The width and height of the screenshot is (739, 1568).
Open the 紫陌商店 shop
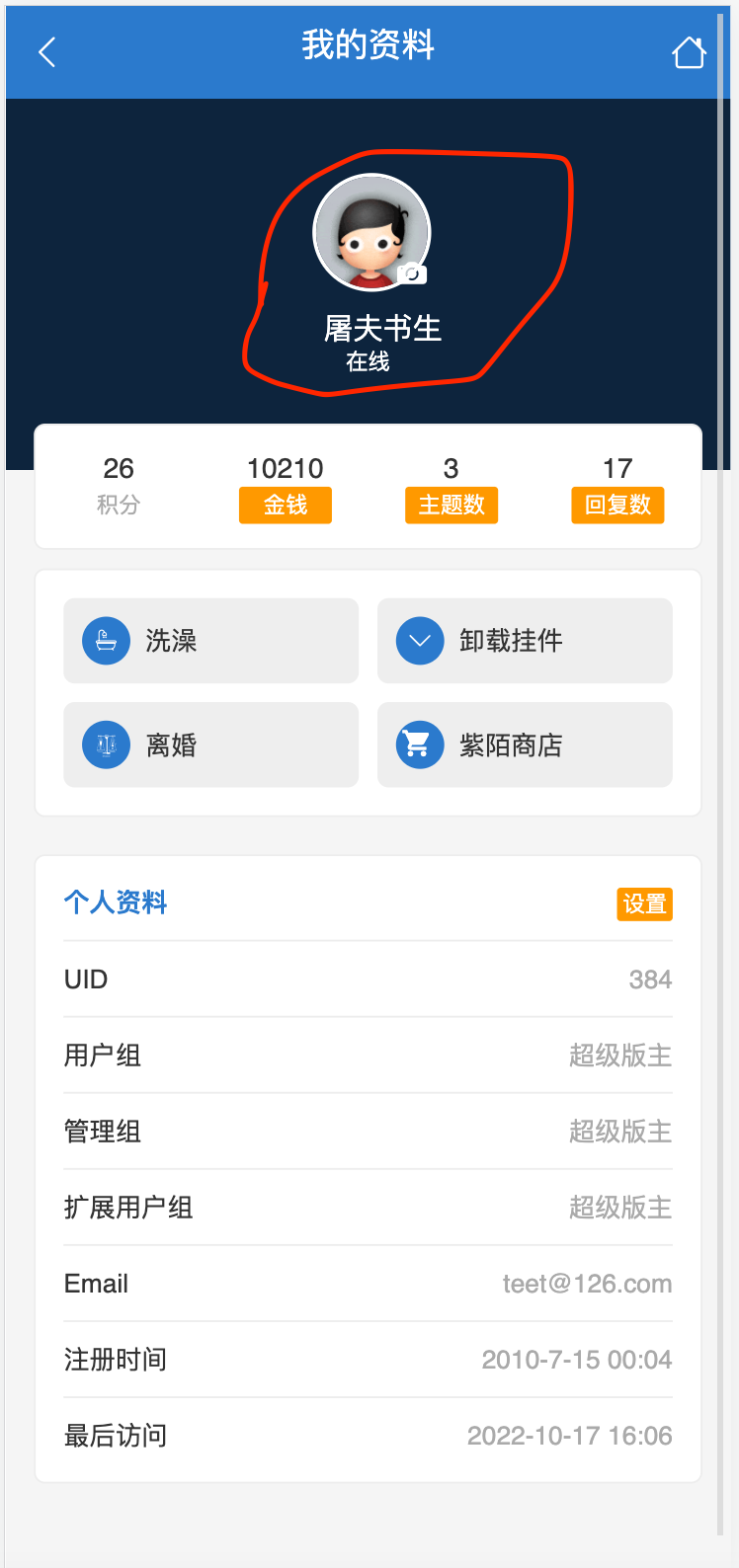pos(525,745)
